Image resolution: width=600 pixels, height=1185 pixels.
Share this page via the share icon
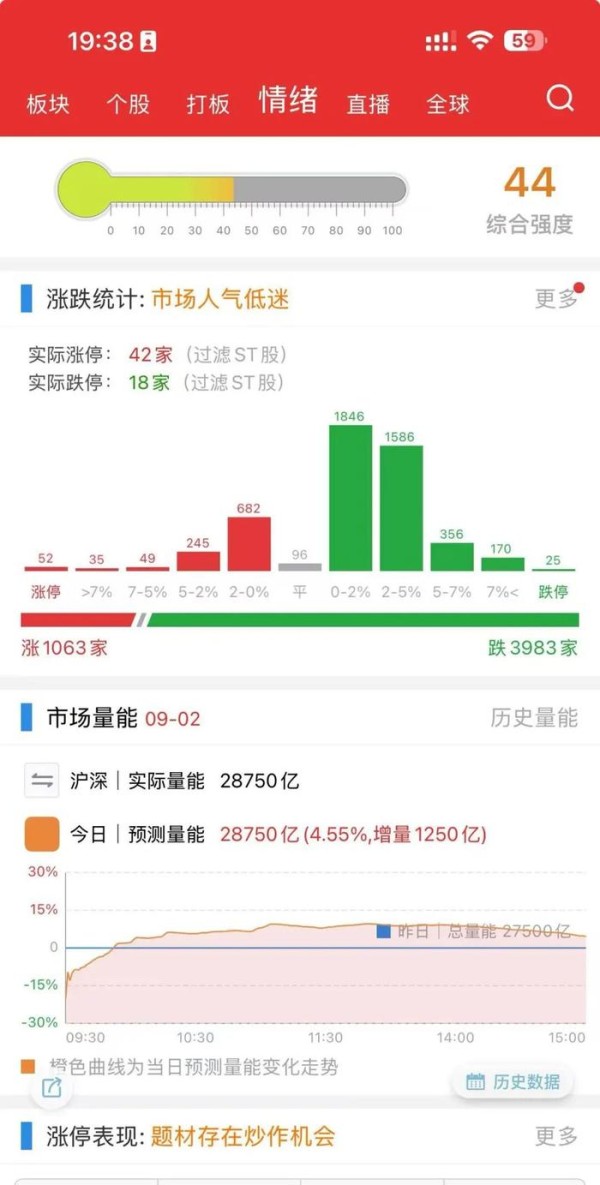(x=51, y=1088)
